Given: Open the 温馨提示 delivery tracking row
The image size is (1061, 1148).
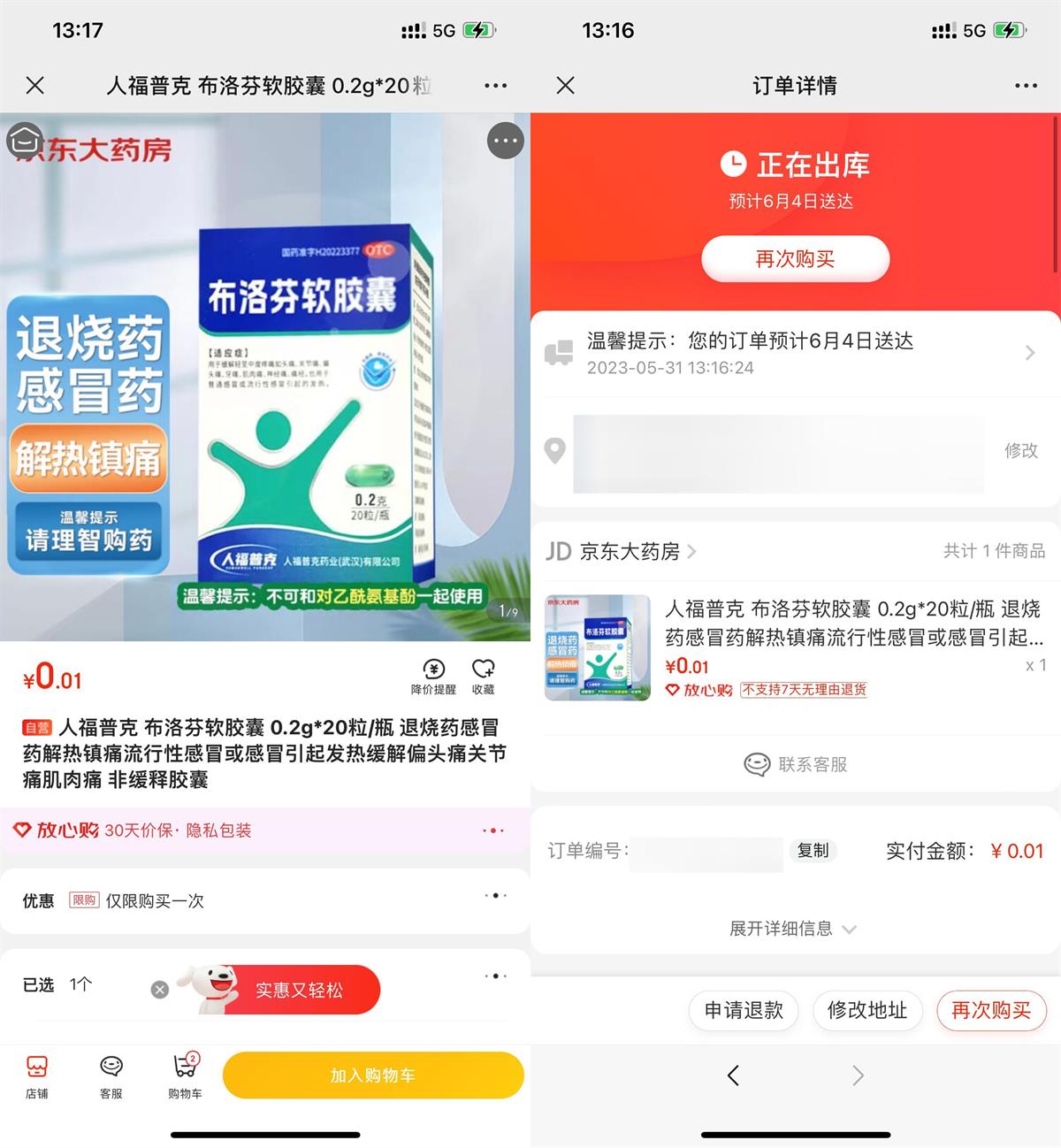Looking at the screenshot, I should pyautogui.click(x=795, y=353).
